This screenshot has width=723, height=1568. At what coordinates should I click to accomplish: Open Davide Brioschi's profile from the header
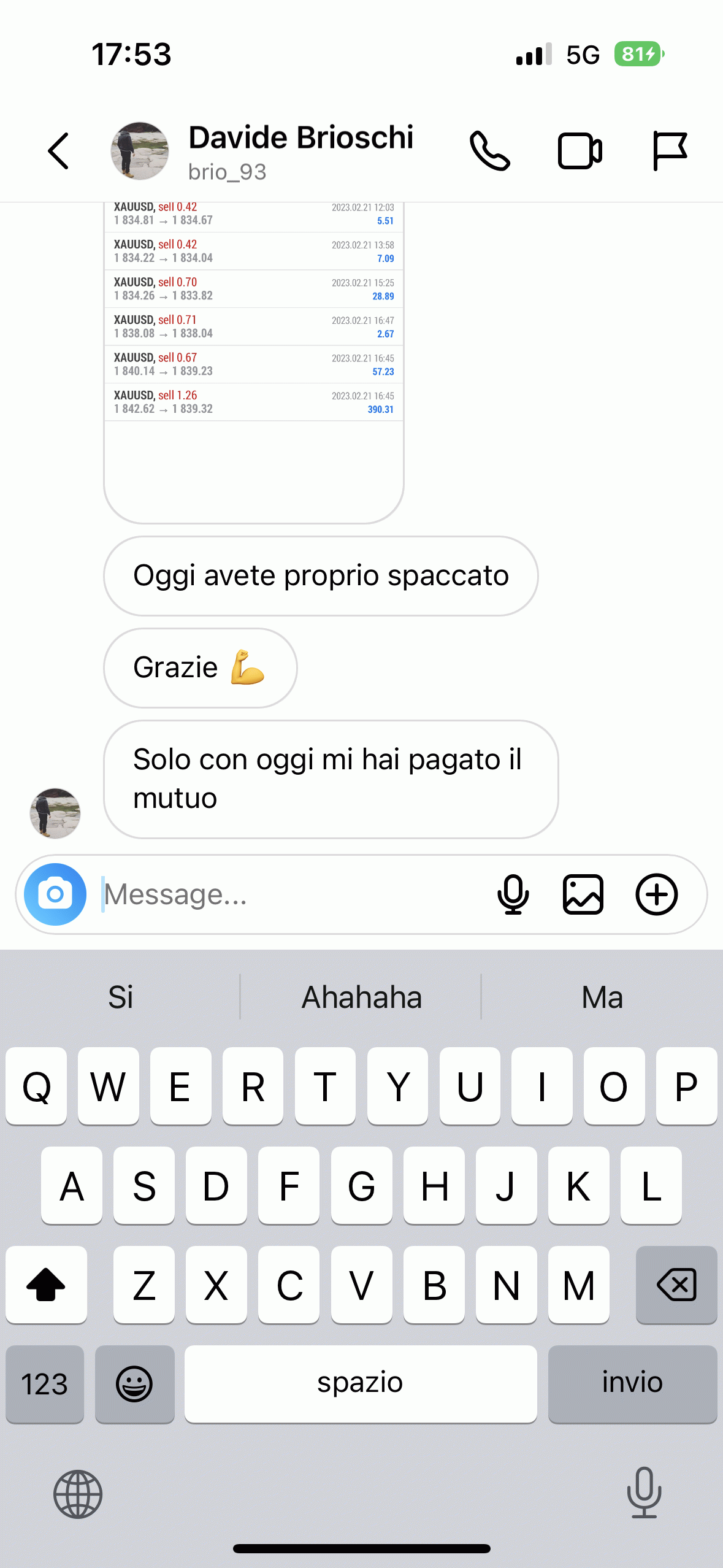[300, 151]
